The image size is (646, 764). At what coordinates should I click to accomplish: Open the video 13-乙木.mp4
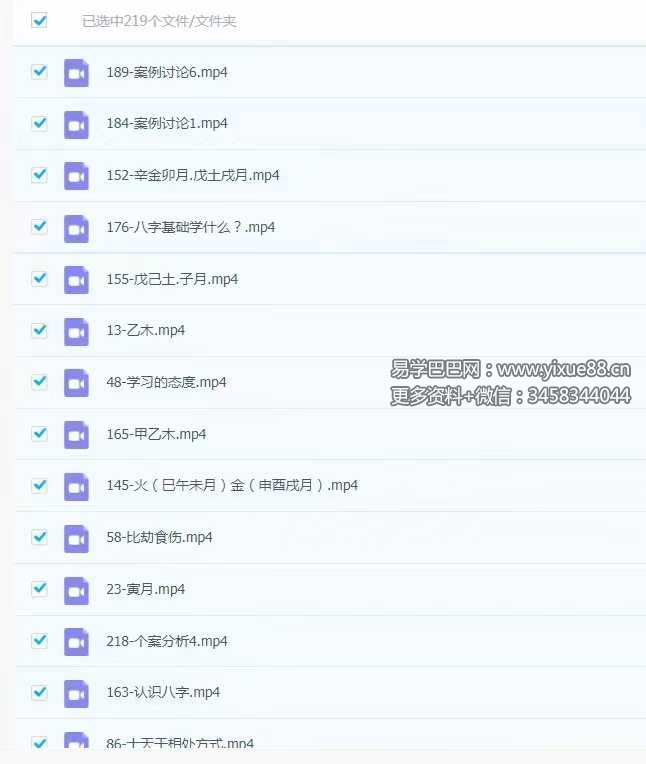pos(145,331)
